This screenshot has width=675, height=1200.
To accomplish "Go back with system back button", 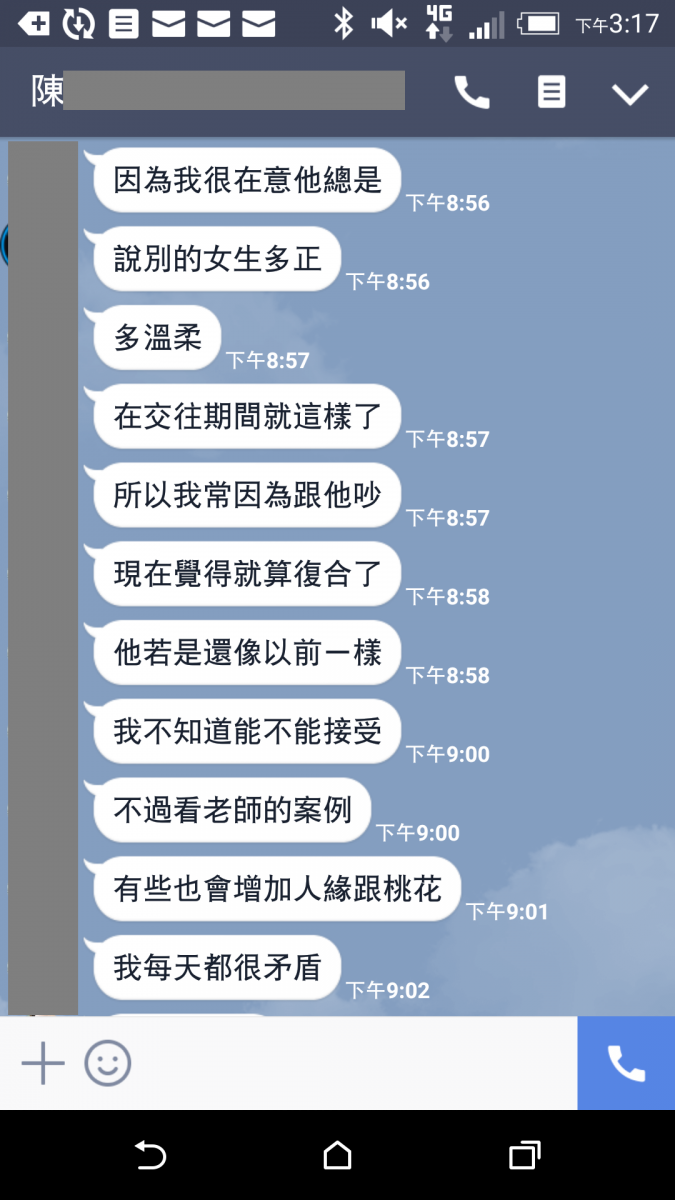I will pos(150,1156).
